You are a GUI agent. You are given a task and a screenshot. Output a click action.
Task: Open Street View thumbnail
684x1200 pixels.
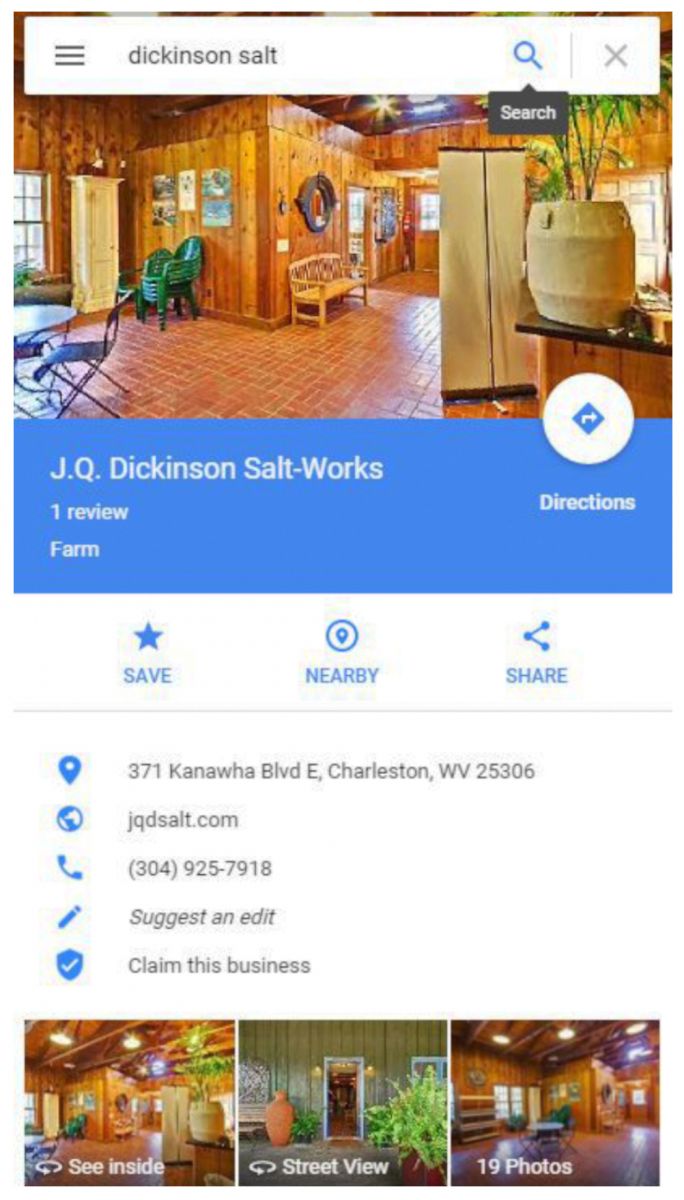[342, 1102]
